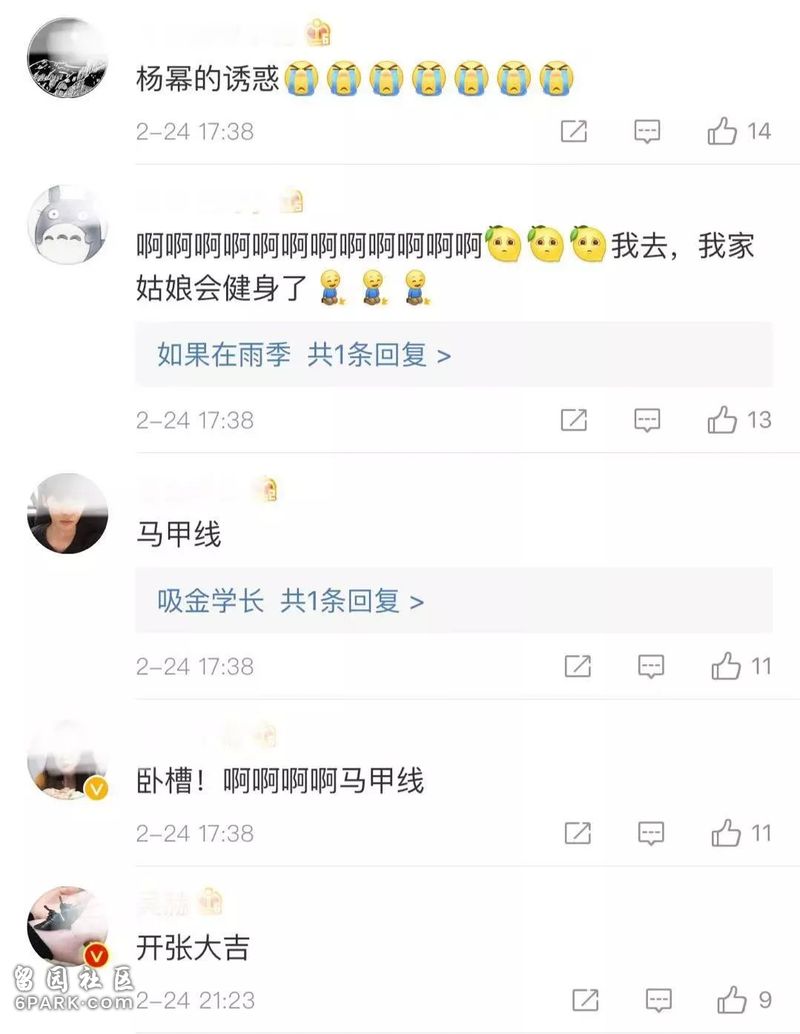
Task: Like the comment '卧槽！啊啊啊啊马甲线'
Action: [726, 832]
